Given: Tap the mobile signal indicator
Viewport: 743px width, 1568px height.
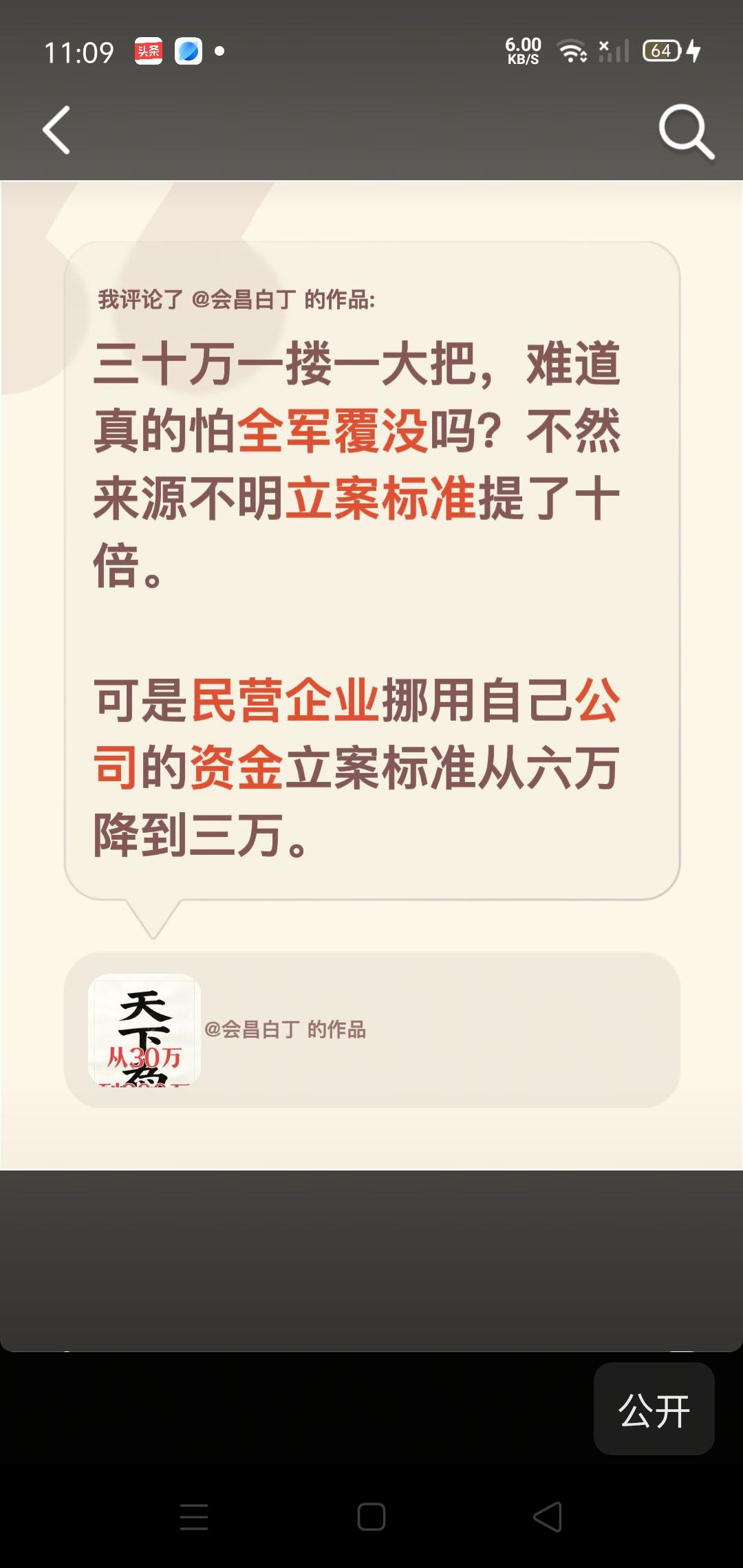Looking at the screenshot, I should click(x=616, y=50).
